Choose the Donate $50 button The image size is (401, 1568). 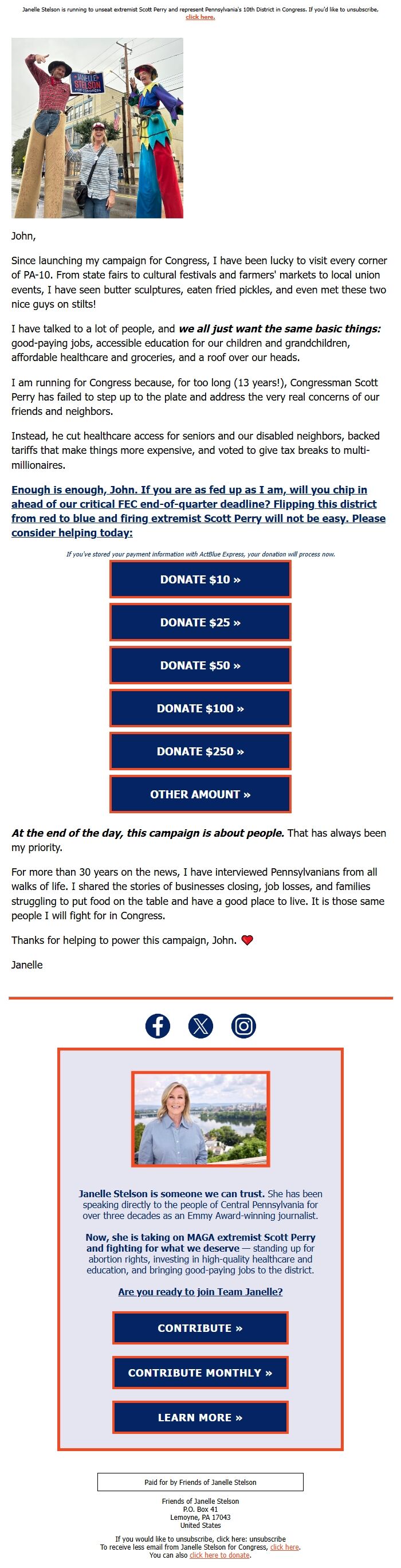(x=200, y=665)
